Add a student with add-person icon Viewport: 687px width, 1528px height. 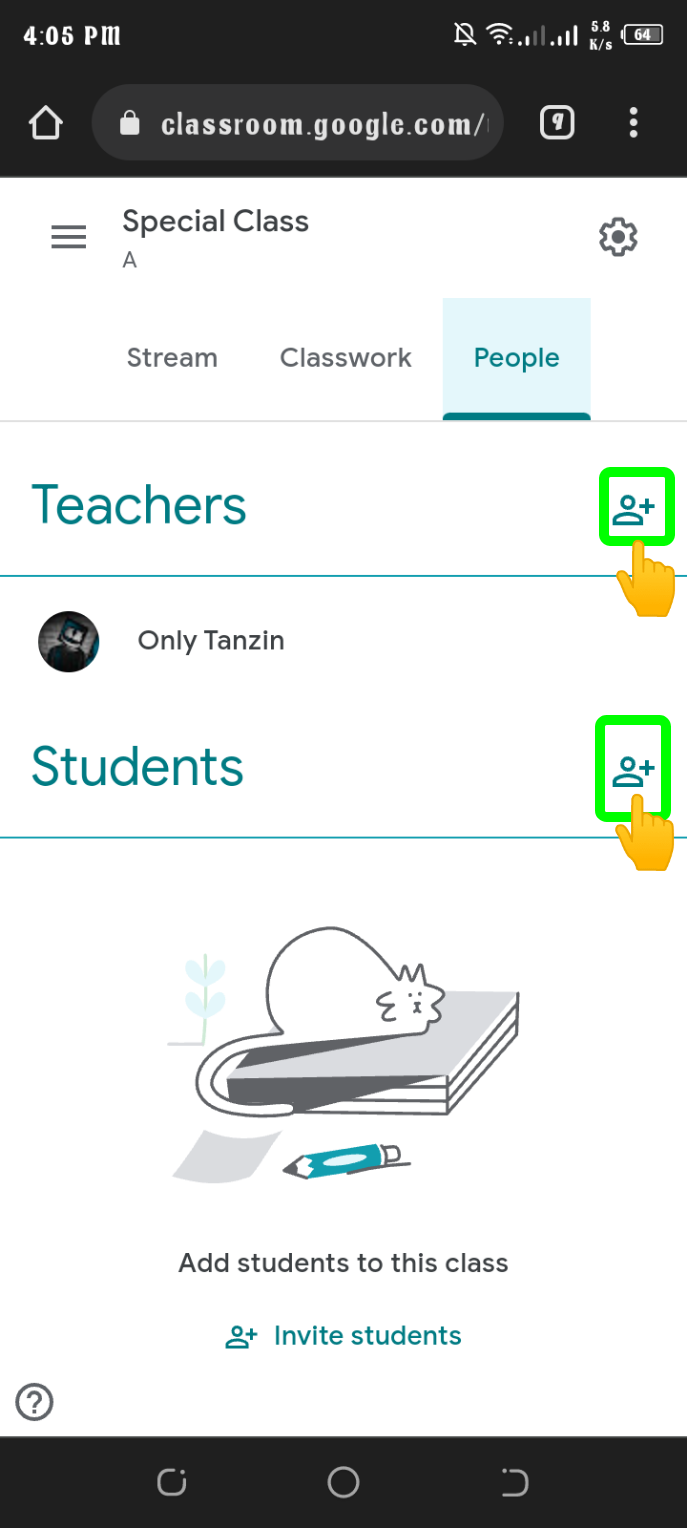click(633, 771)
